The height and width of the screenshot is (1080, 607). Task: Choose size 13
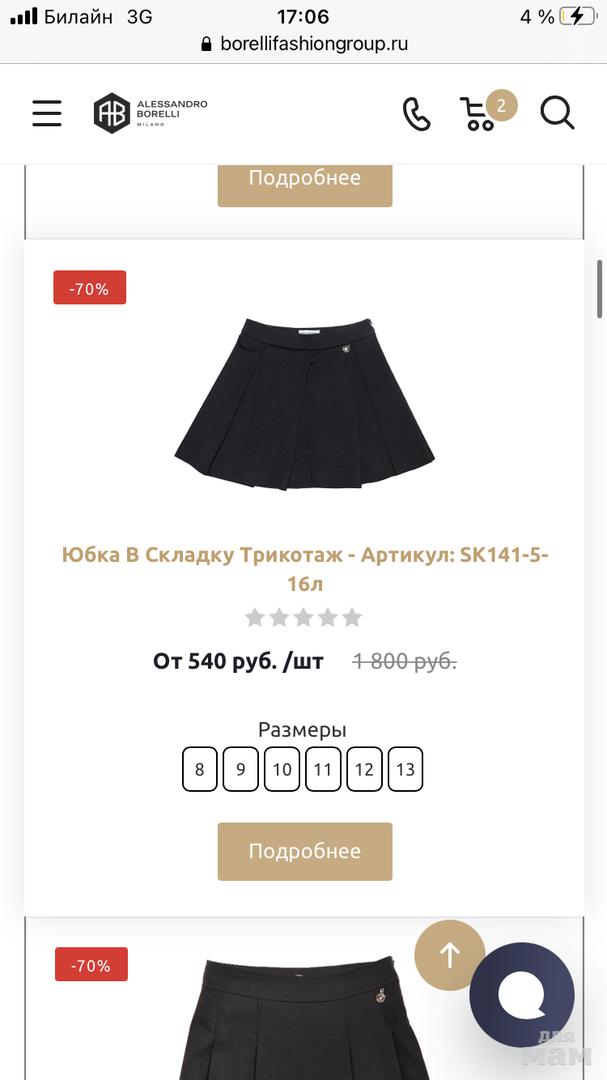pyautogui.click(x=405, y=770)
